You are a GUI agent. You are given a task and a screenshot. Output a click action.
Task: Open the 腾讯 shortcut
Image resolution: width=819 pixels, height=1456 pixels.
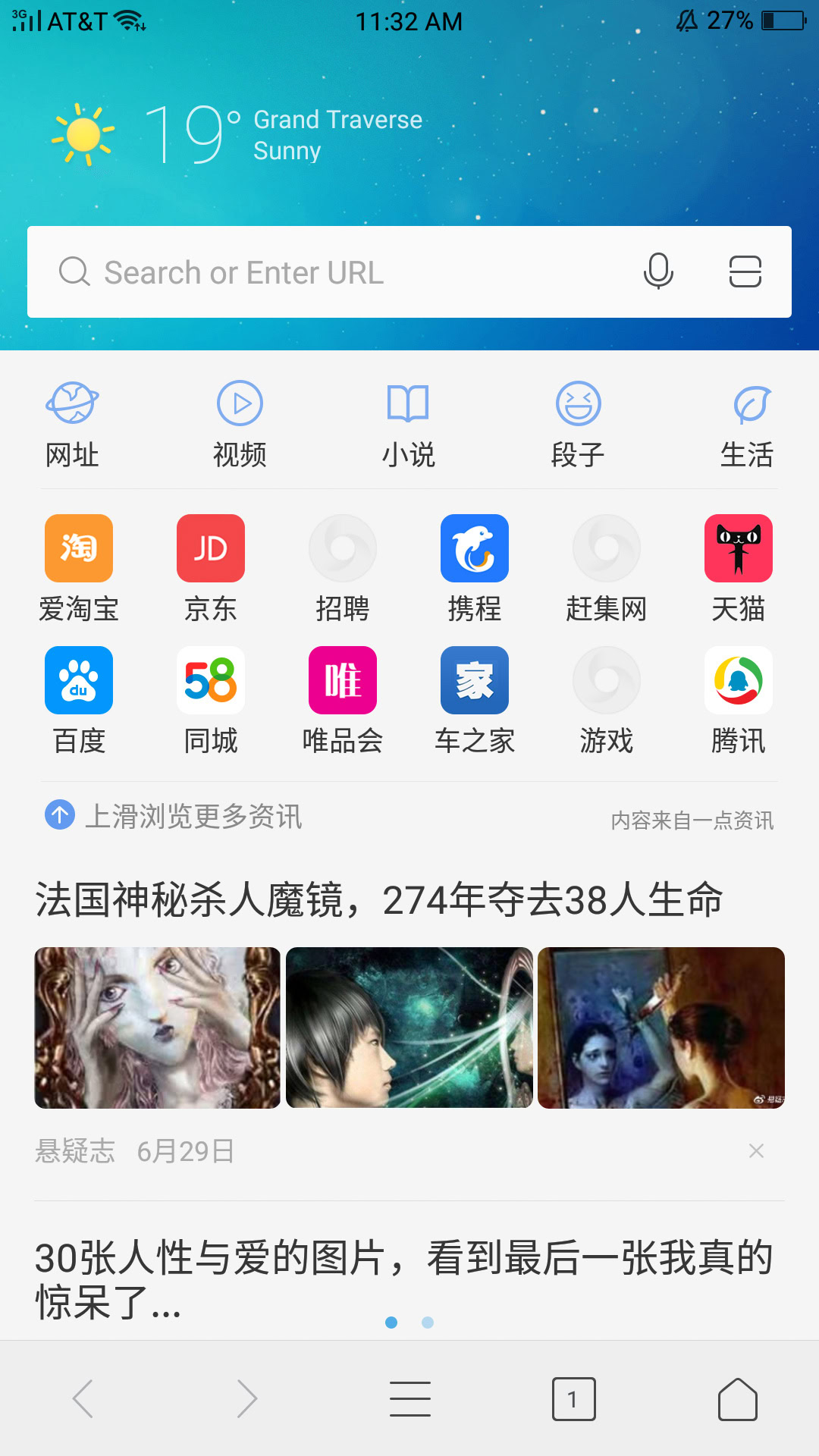click(739, 698)
